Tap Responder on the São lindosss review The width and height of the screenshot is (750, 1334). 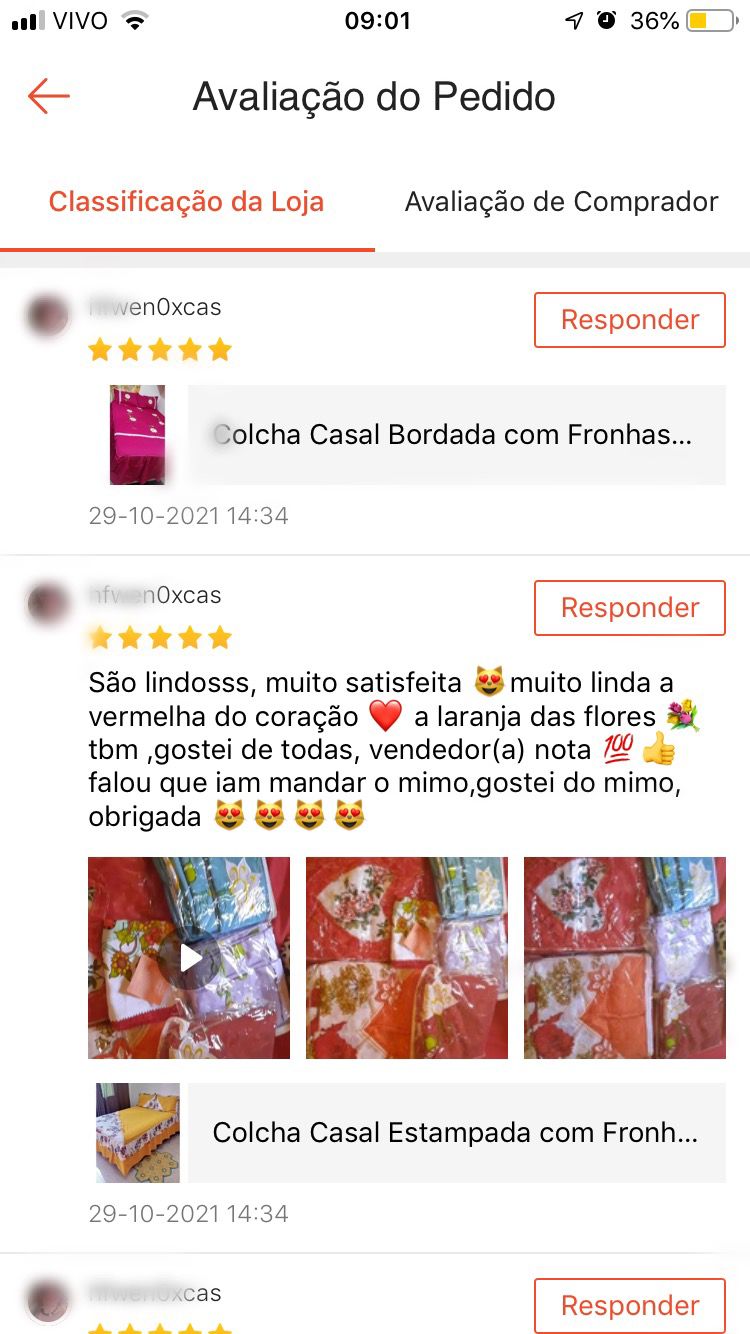630,608
